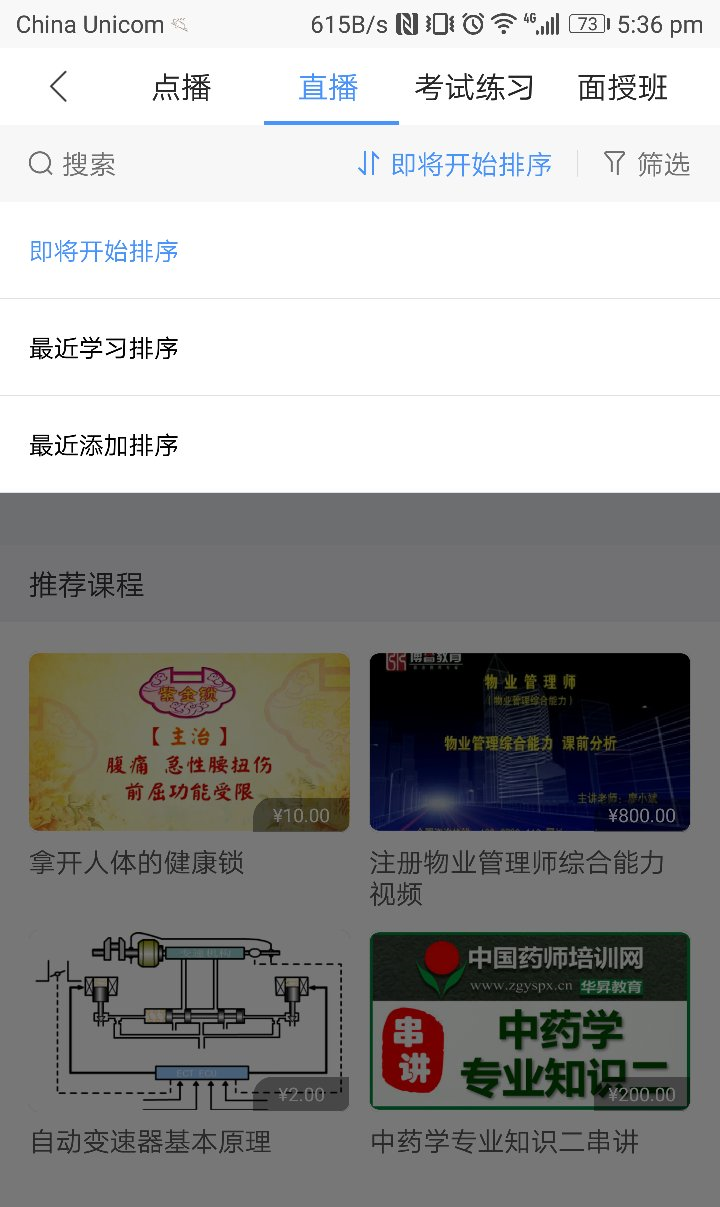View the 自动变速器基本原理 course
Screen dimensions: 720x1207
pyautogui.click(x=189, y=1020)
